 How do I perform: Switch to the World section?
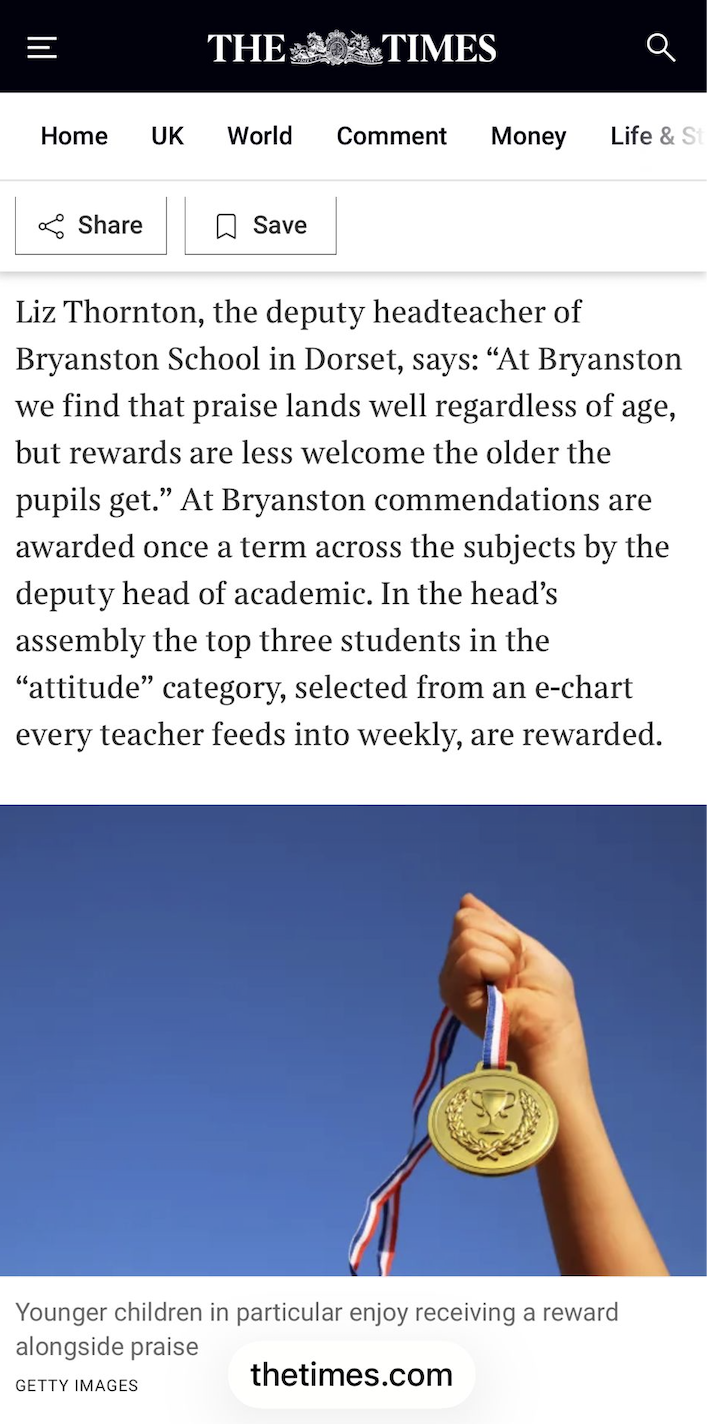click(x=260, y=136)
